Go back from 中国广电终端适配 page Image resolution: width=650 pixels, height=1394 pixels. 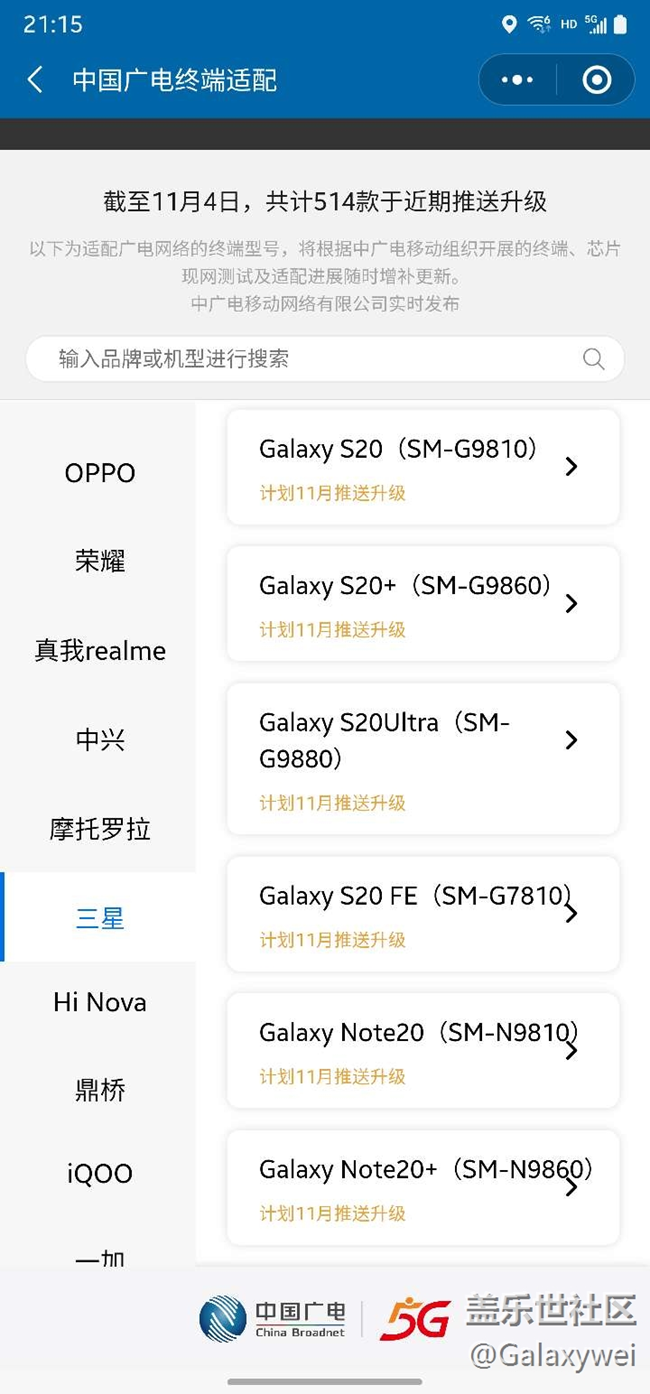point(35,80)
